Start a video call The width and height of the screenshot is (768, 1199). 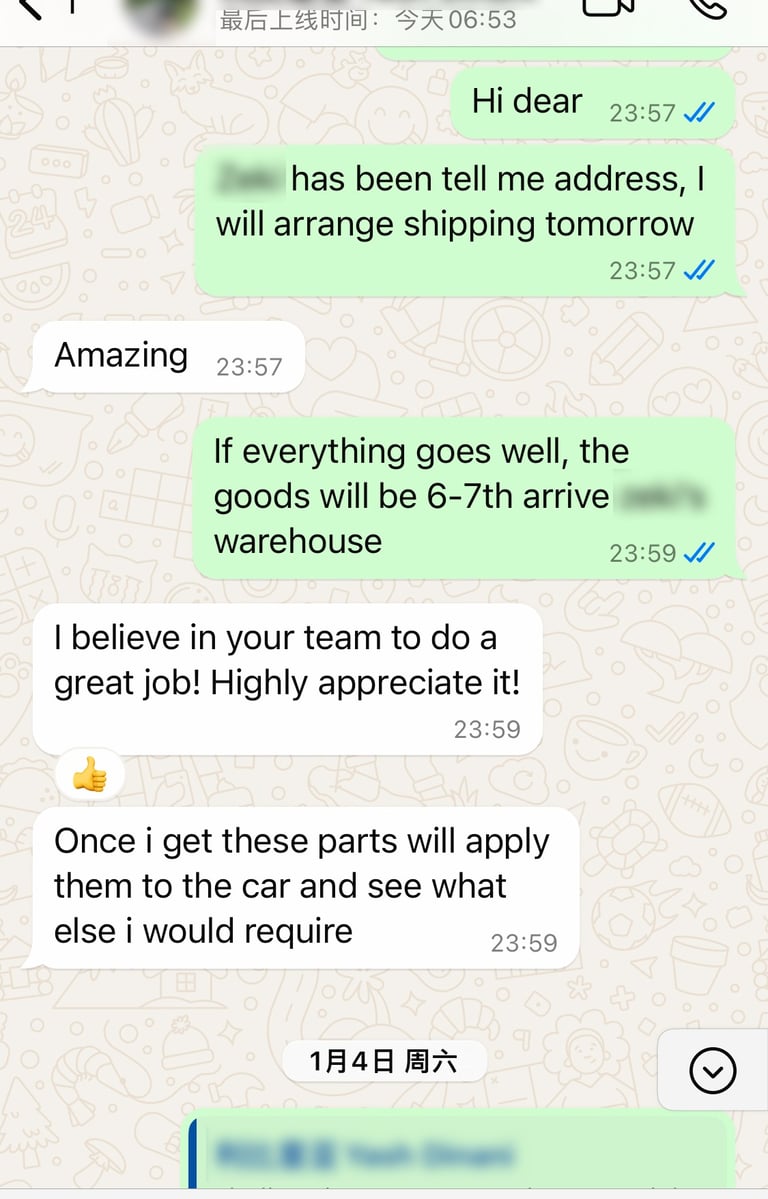tap(609, 8)
